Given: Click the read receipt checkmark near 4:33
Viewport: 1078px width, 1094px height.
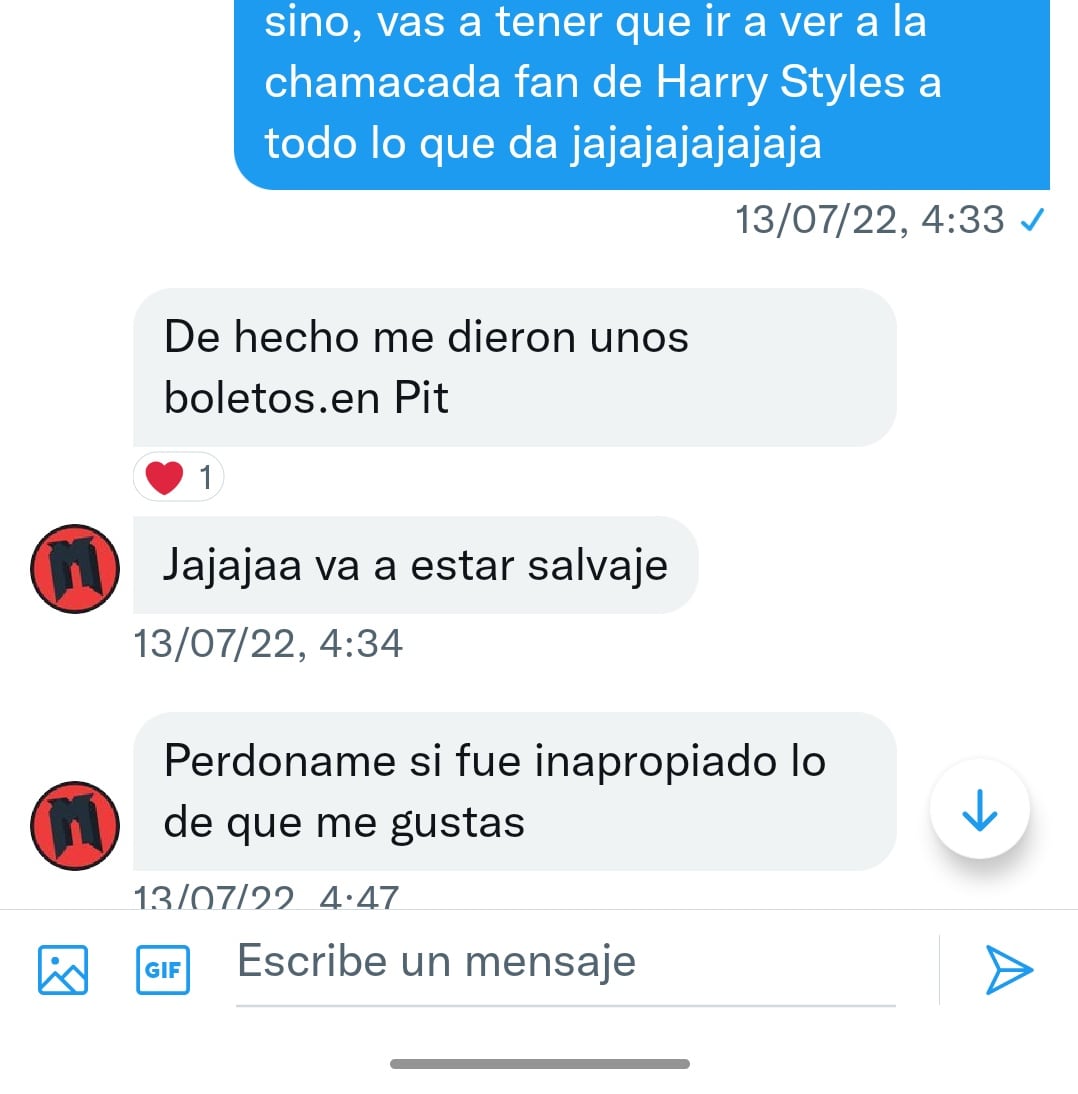Looking at the screenshot, I should click(x=1032, y=219).
